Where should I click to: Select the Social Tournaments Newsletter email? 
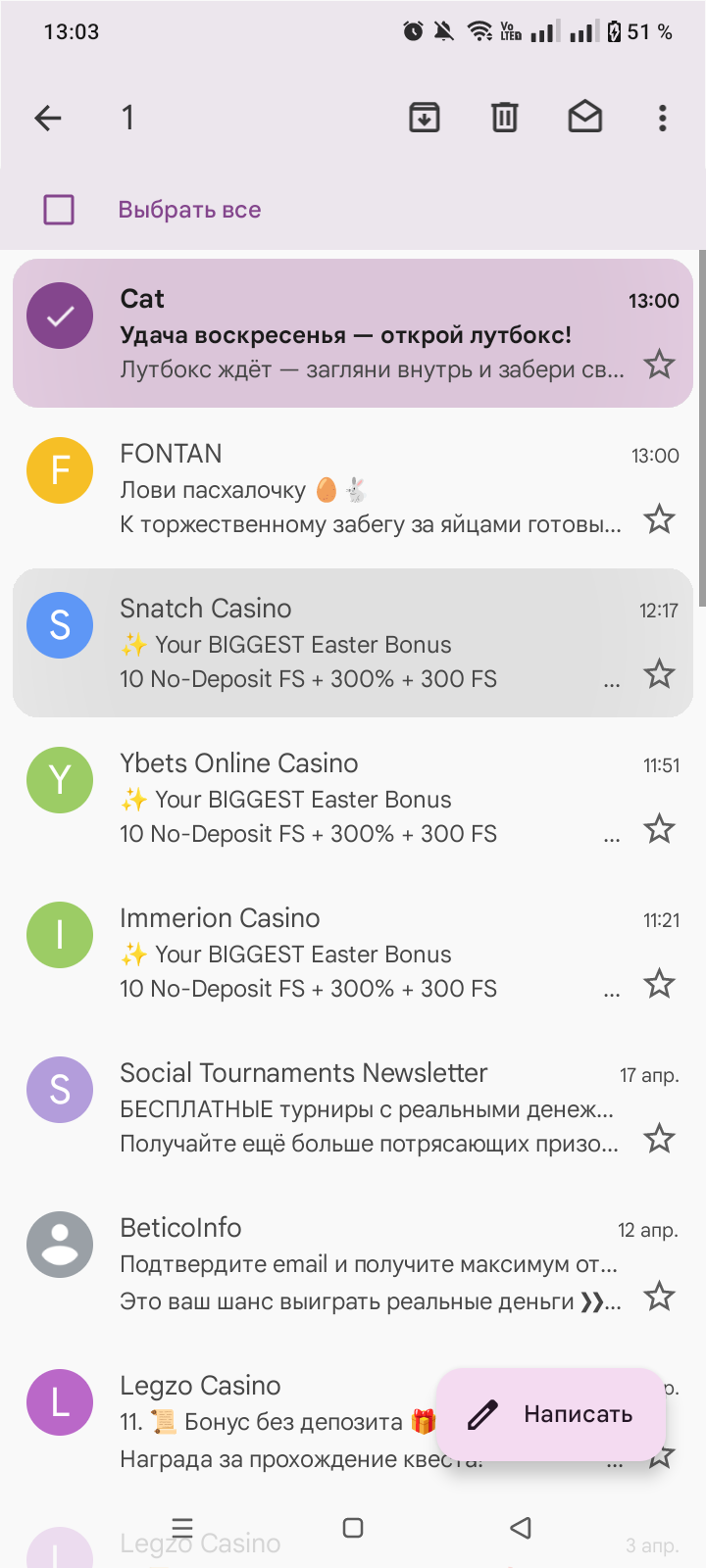[x=60, y=1090]
